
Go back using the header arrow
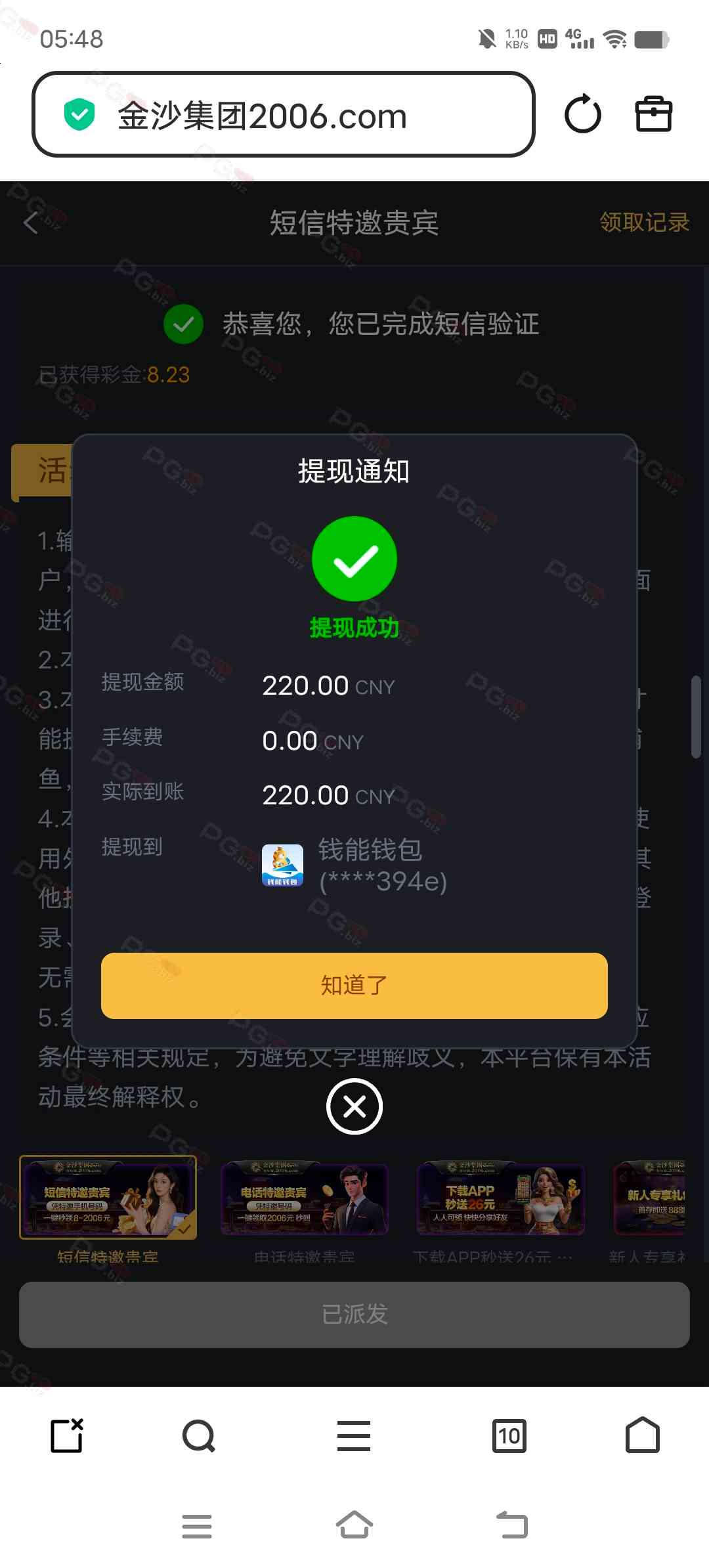click(x=32, y=223)
